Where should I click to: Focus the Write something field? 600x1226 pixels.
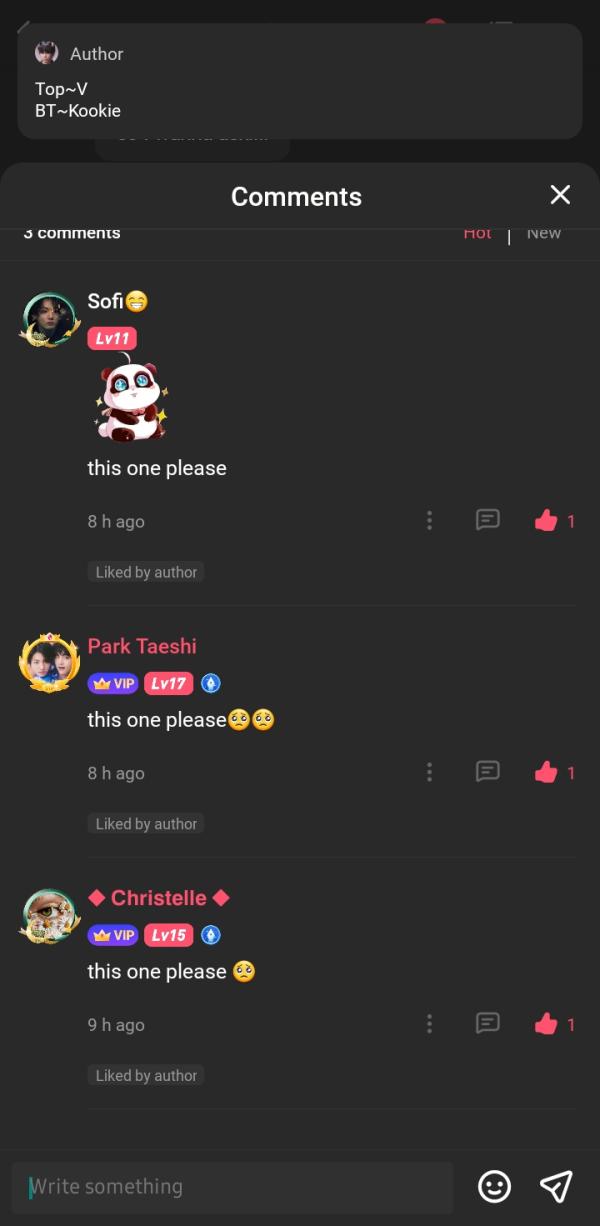(232, 1187)
